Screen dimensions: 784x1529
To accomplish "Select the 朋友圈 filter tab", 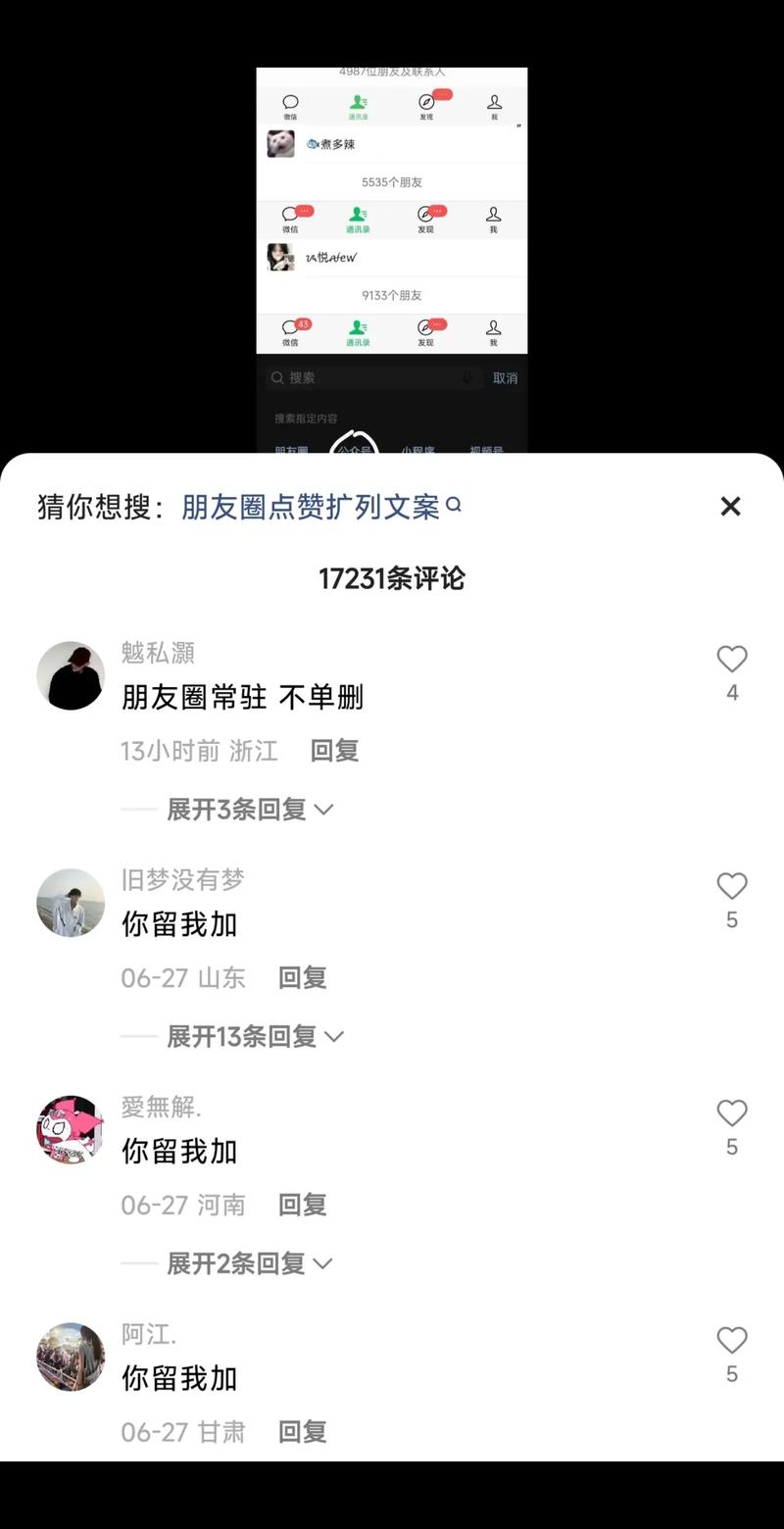I will (291, 449).
